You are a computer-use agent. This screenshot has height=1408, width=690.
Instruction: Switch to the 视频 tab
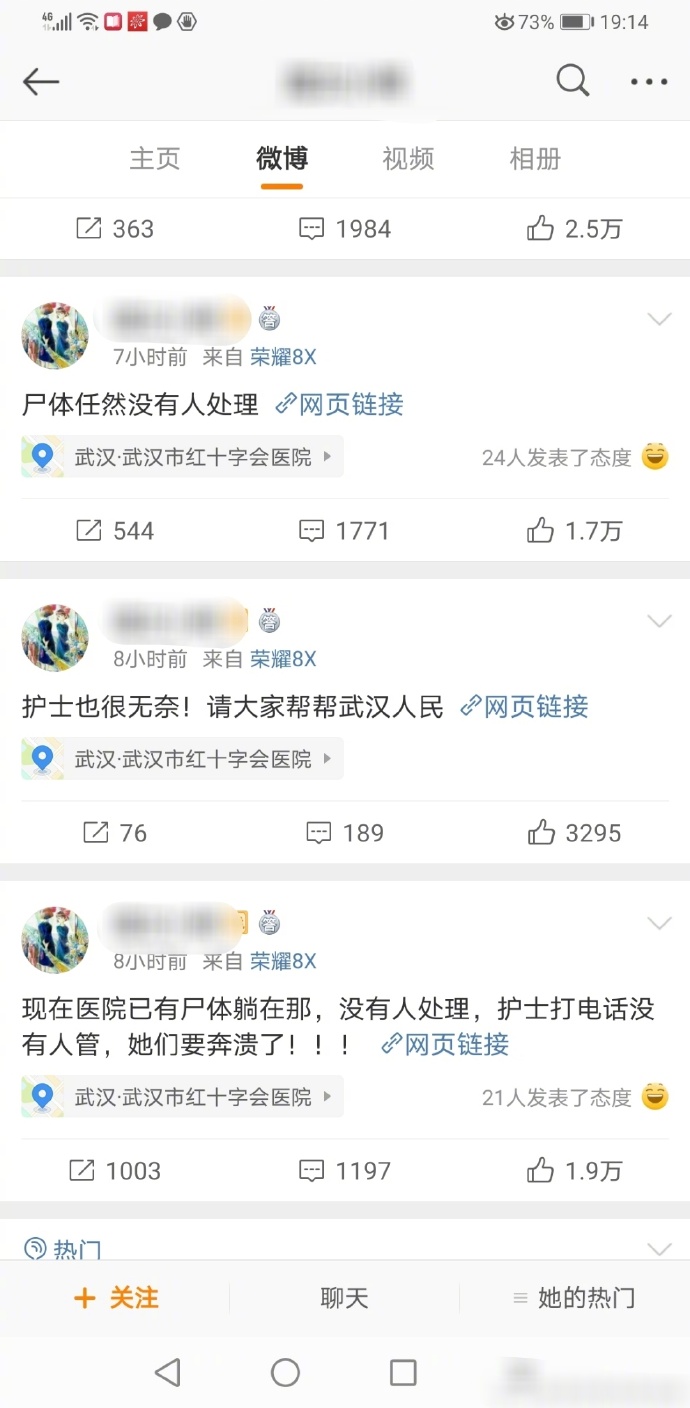[x=408, y=159]
